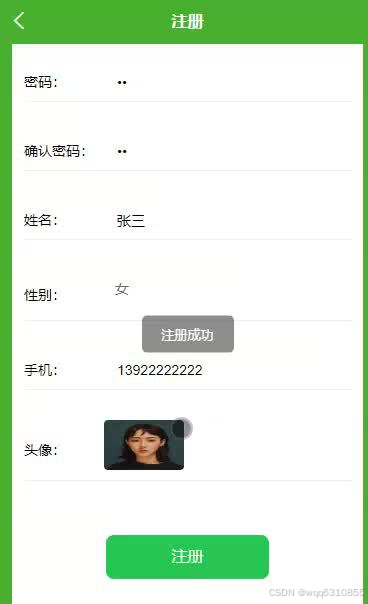Focus the 确认密码 confirm password field

234,151
